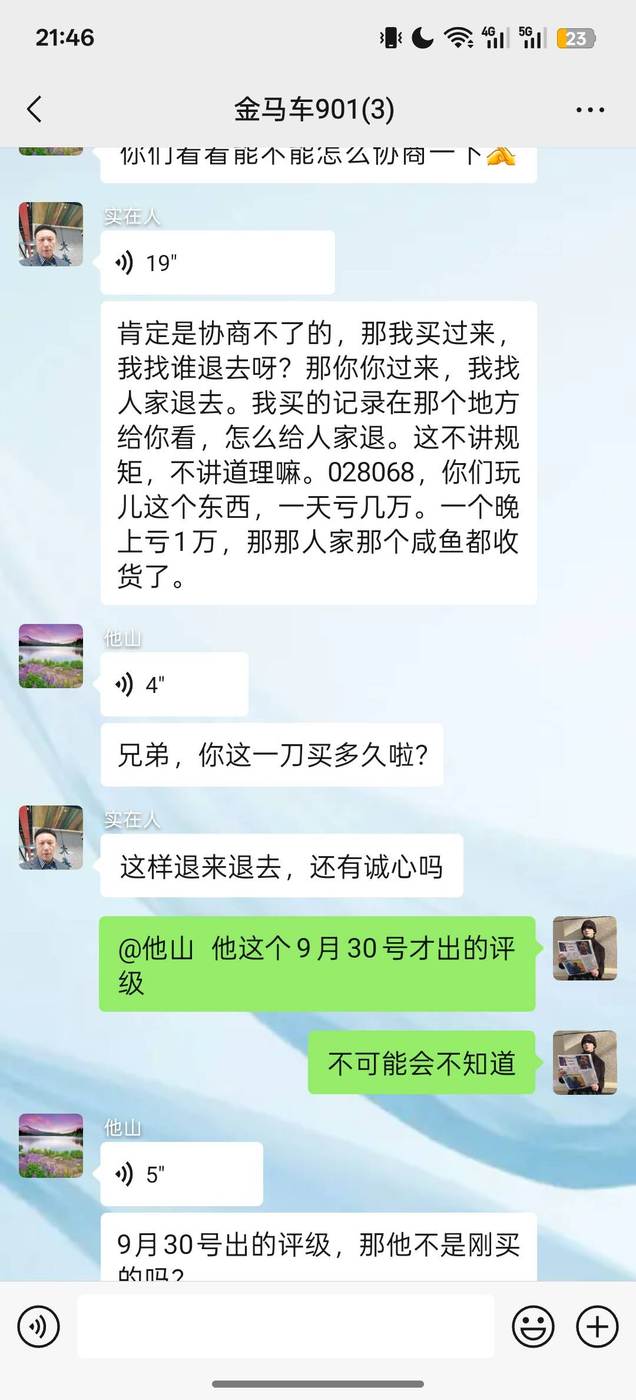View your own avatar beside 不可能会不知道
The height and width of the screenshot is (1400, 636).
point(585,1062)
